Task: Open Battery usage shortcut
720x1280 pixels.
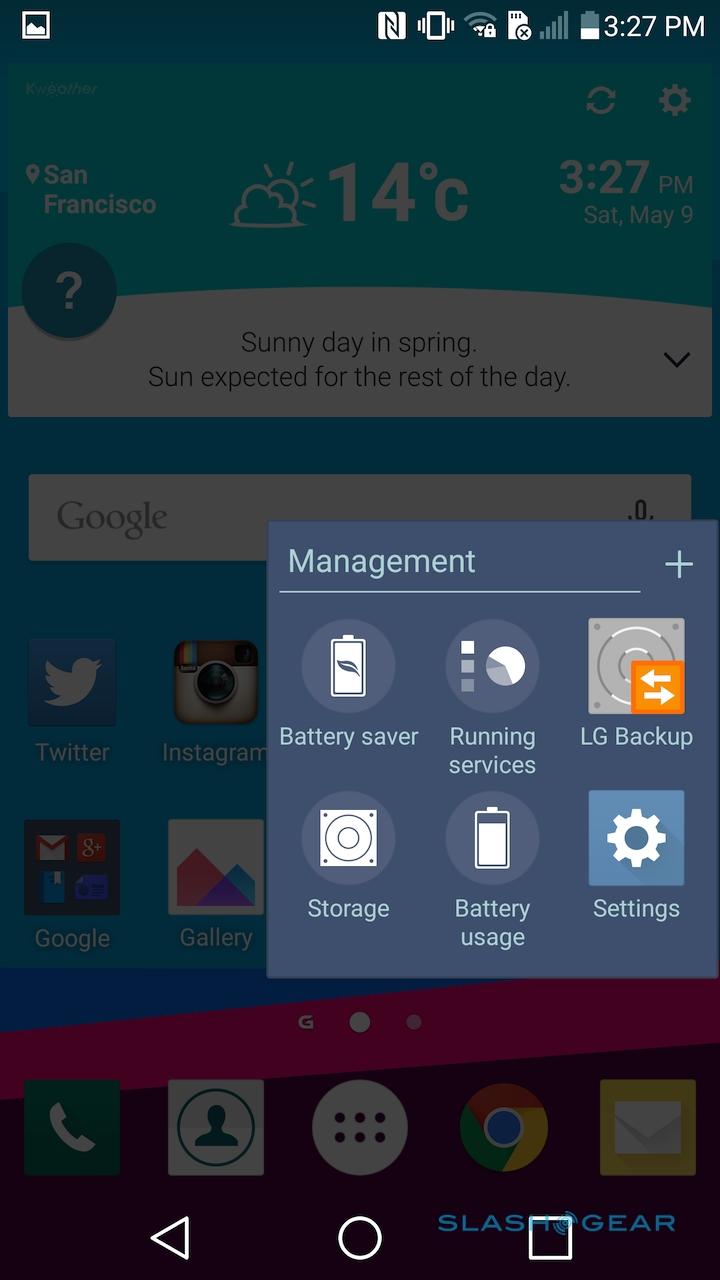Action: [492, 838]
